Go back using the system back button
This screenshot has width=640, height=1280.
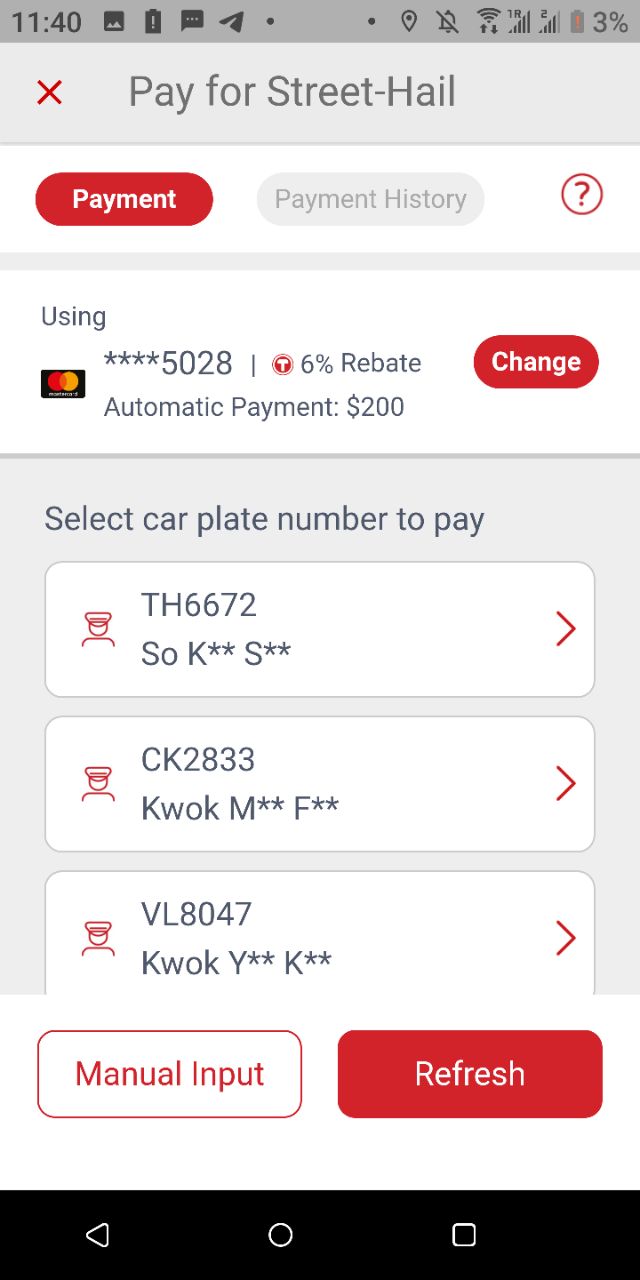pos(97,1235)
